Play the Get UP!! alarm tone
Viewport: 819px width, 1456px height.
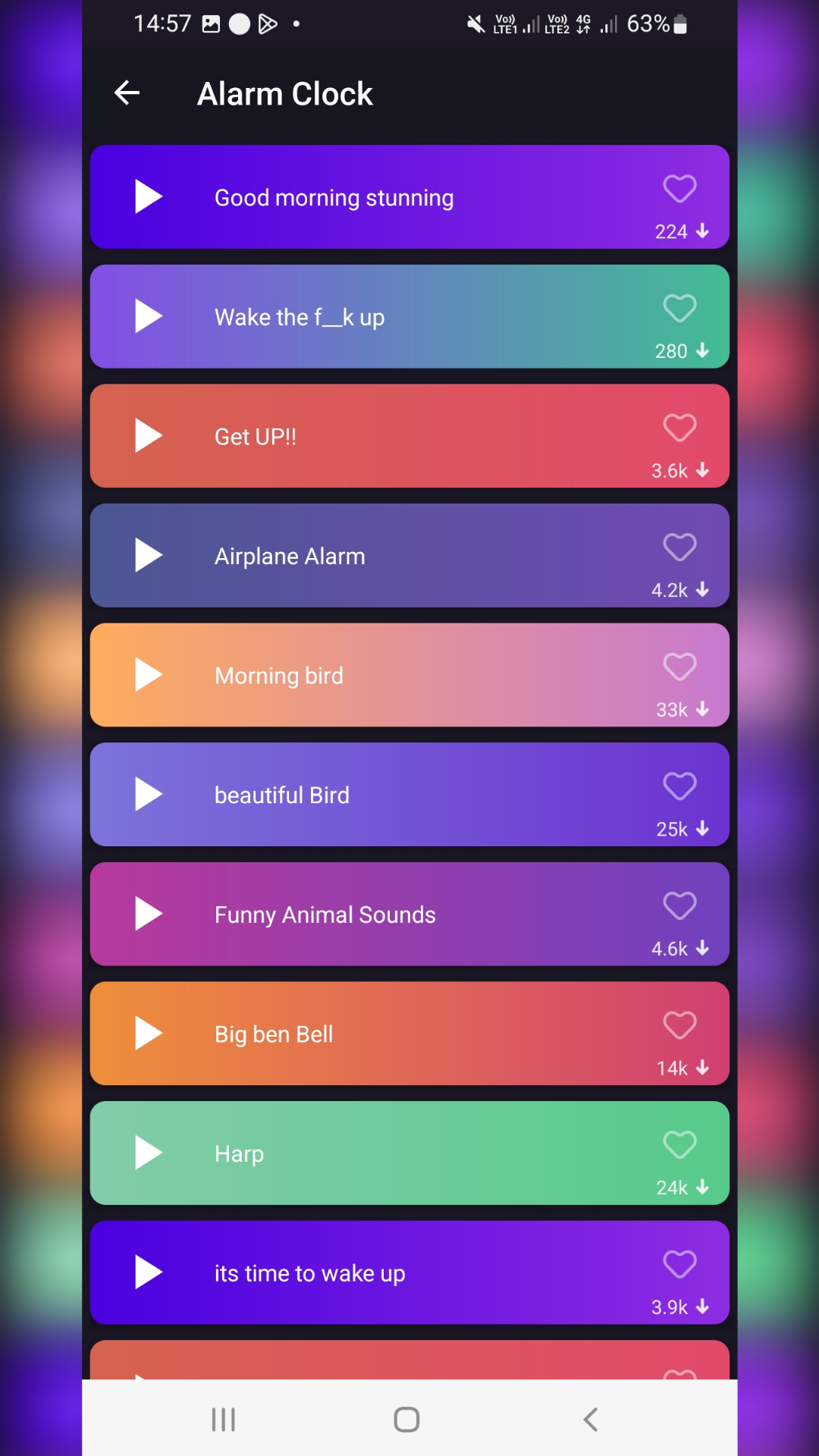tap(148, 435)
